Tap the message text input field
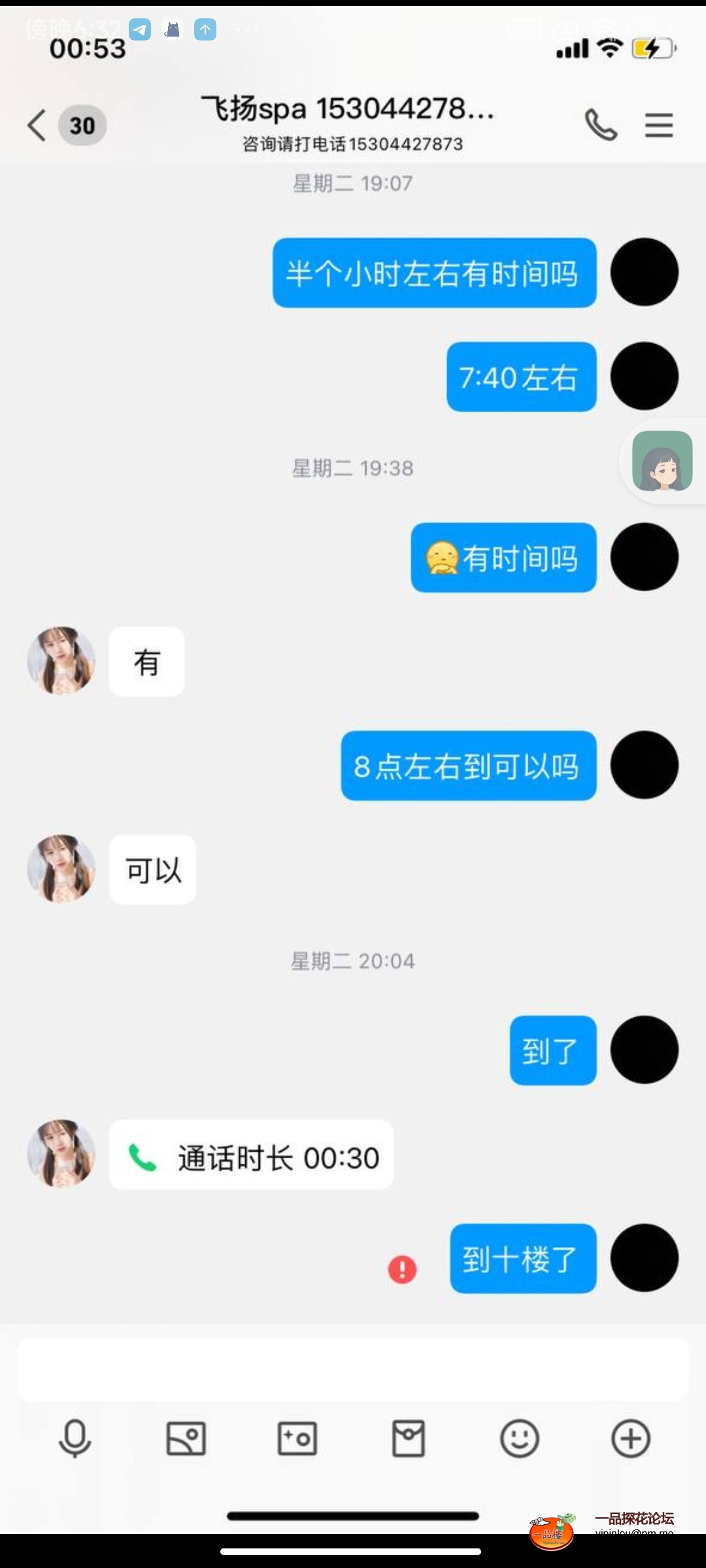The image size is (706, 1568). (x=353, y=1369)
